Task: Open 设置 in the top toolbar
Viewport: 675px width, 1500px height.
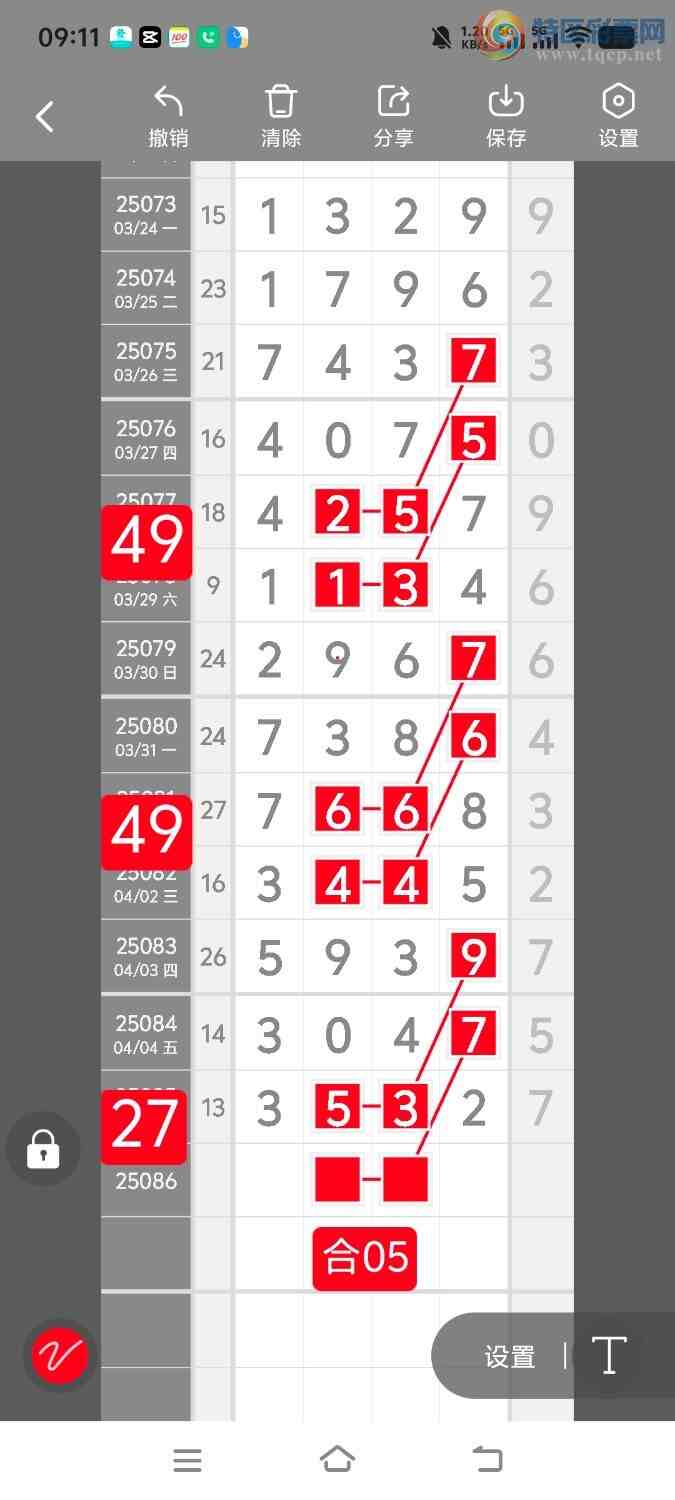Action: 618,117
